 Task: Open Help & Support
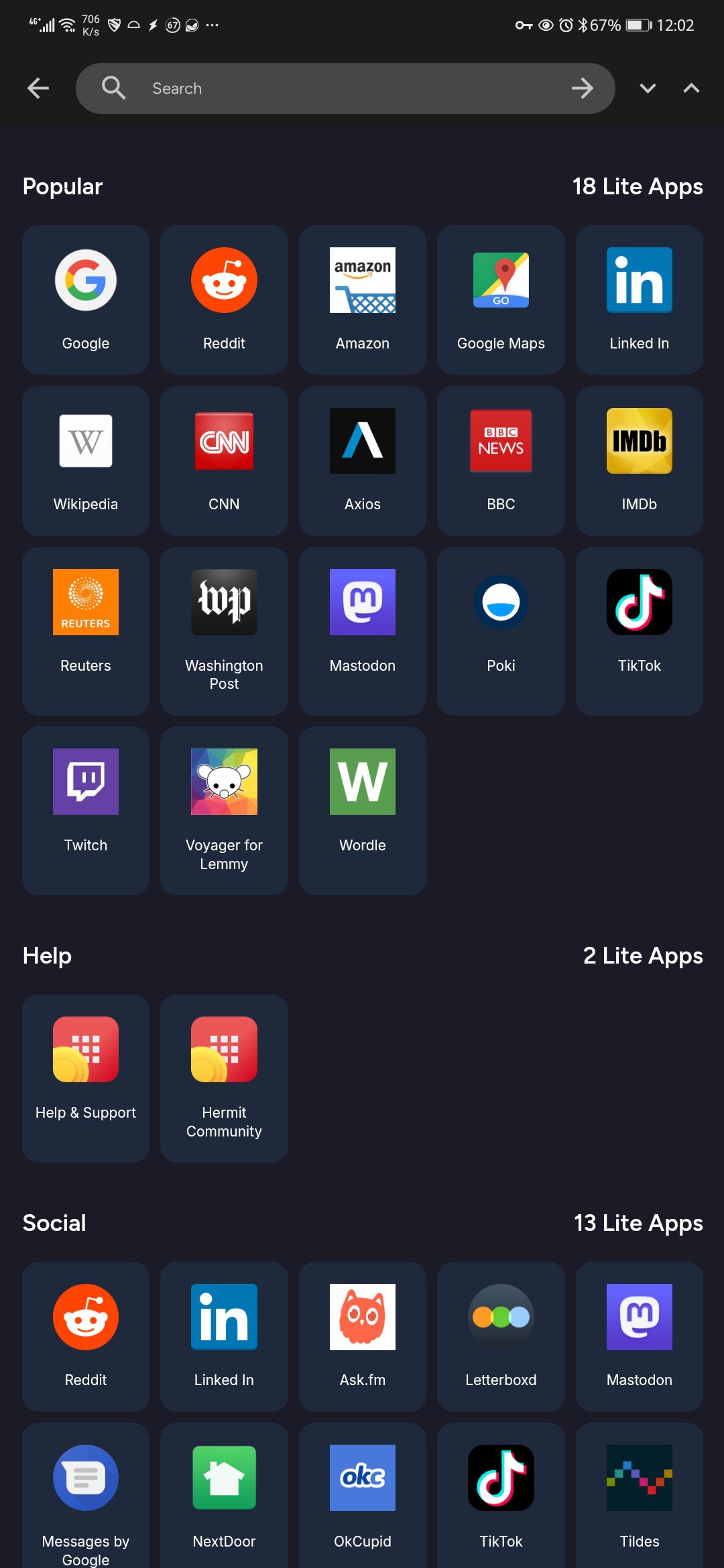click(86, 1078)
